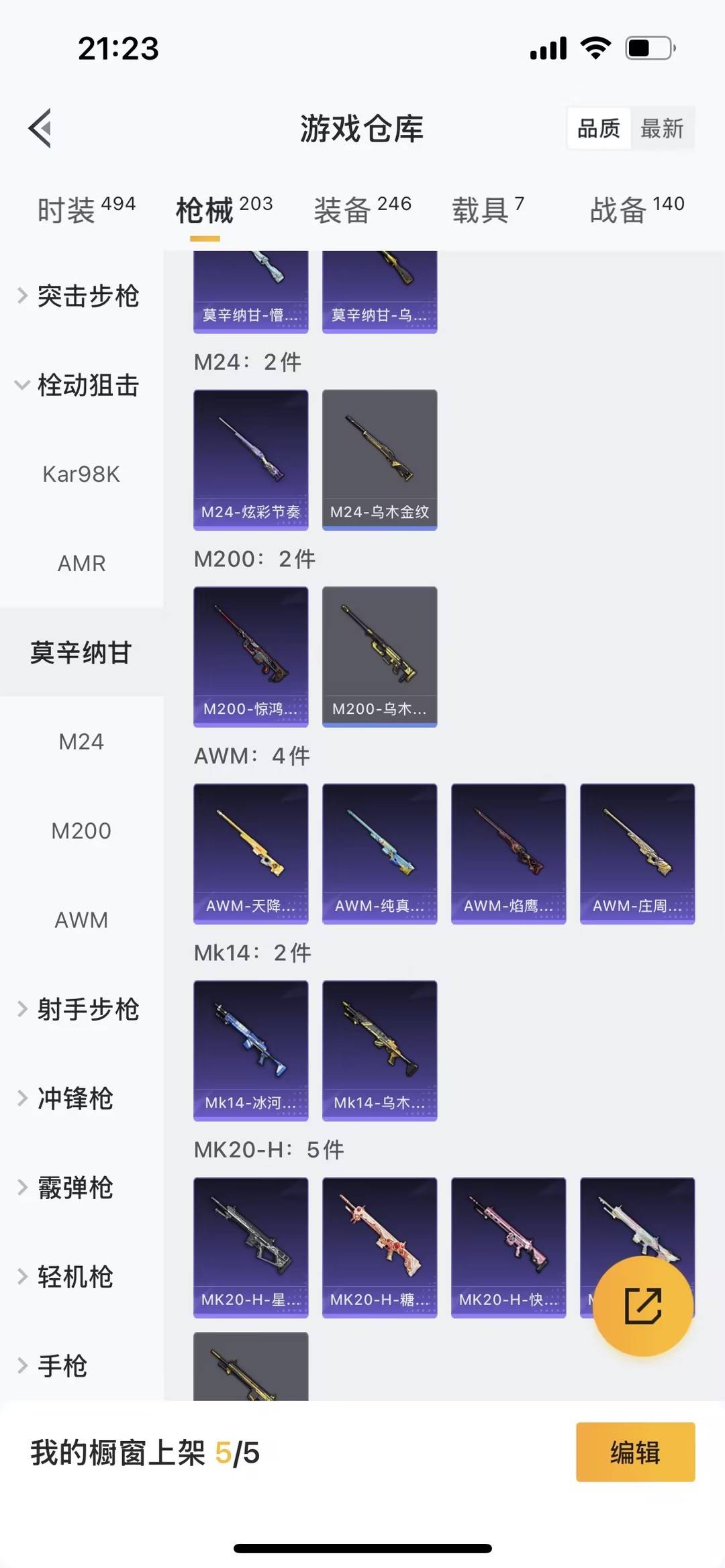Open the Mk14-冰河 skin card
This screenshot has width=725, height=1568.
coord(250,1050)
